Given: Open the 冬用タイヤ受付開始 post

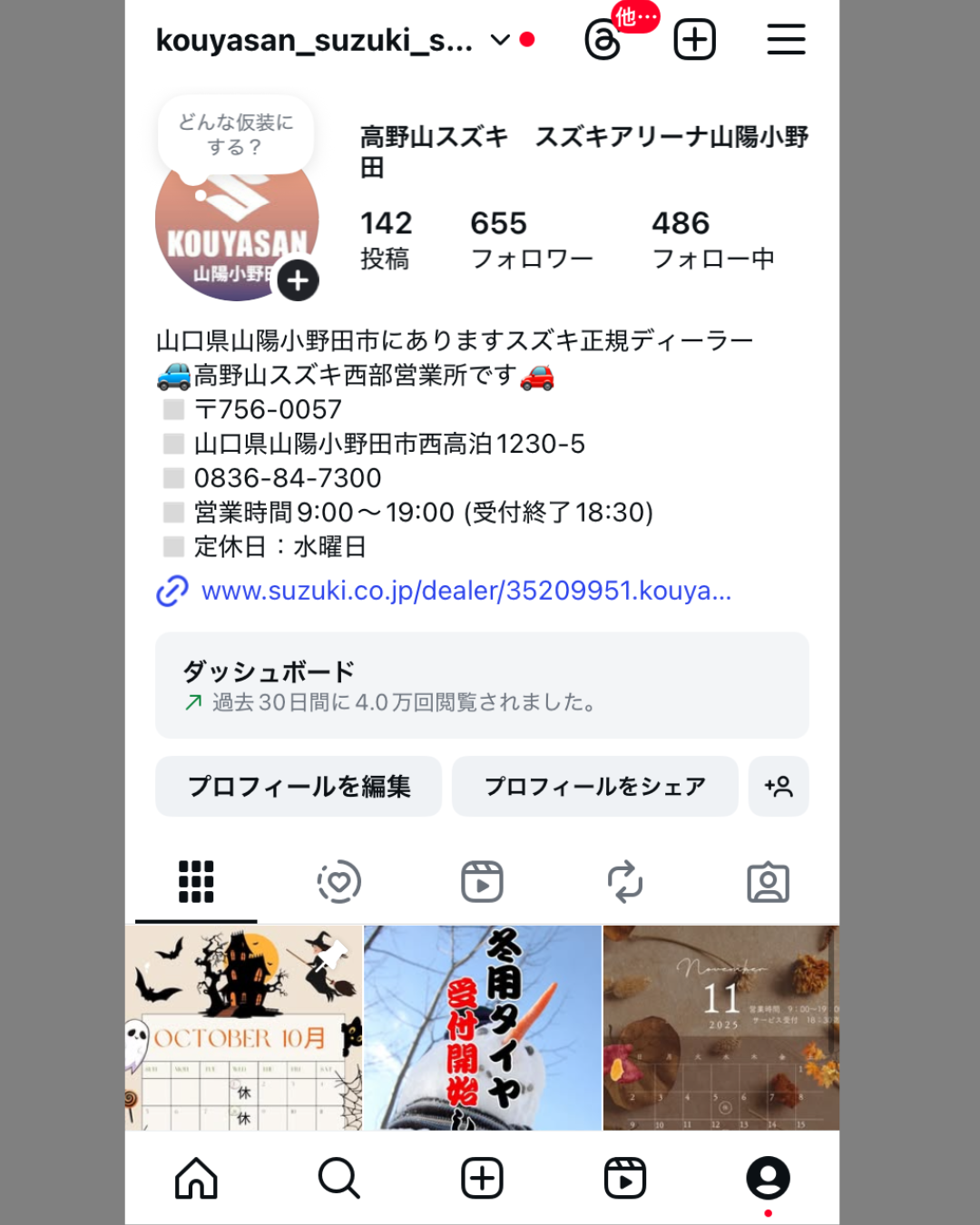Looking at the screenshot, I should coord(482,1027).
